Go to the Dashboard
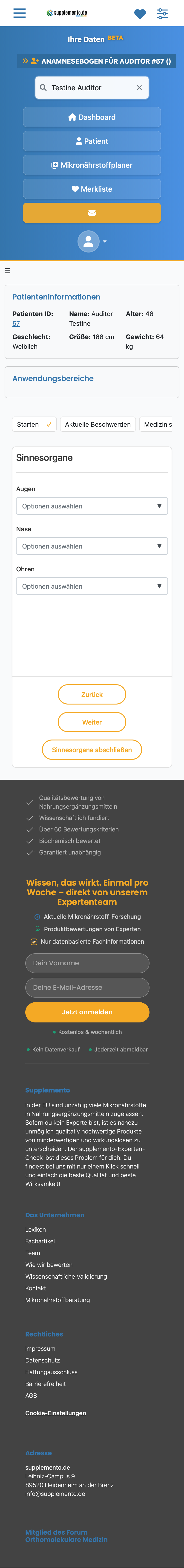 92,117
